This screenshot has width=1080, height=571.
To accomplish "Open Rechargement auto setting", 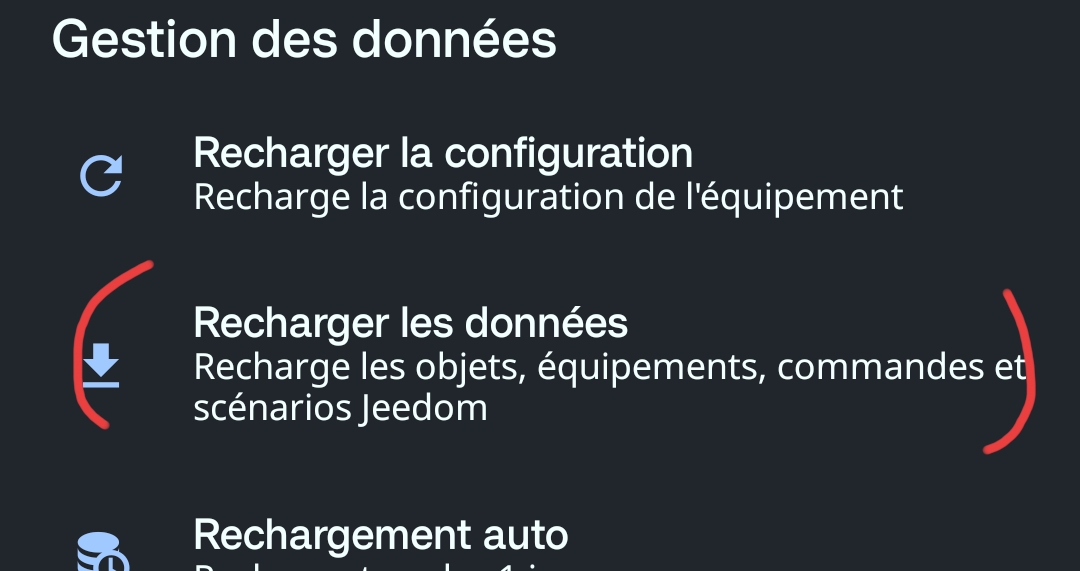I will (x=540, y=540).
